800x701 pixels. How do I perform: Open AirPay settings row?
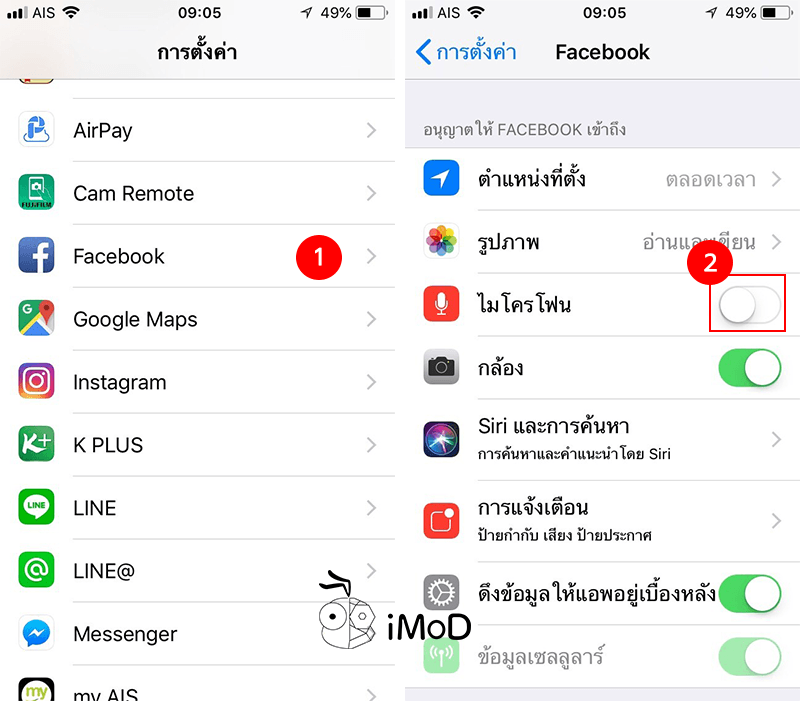click(x=198, y=130)
